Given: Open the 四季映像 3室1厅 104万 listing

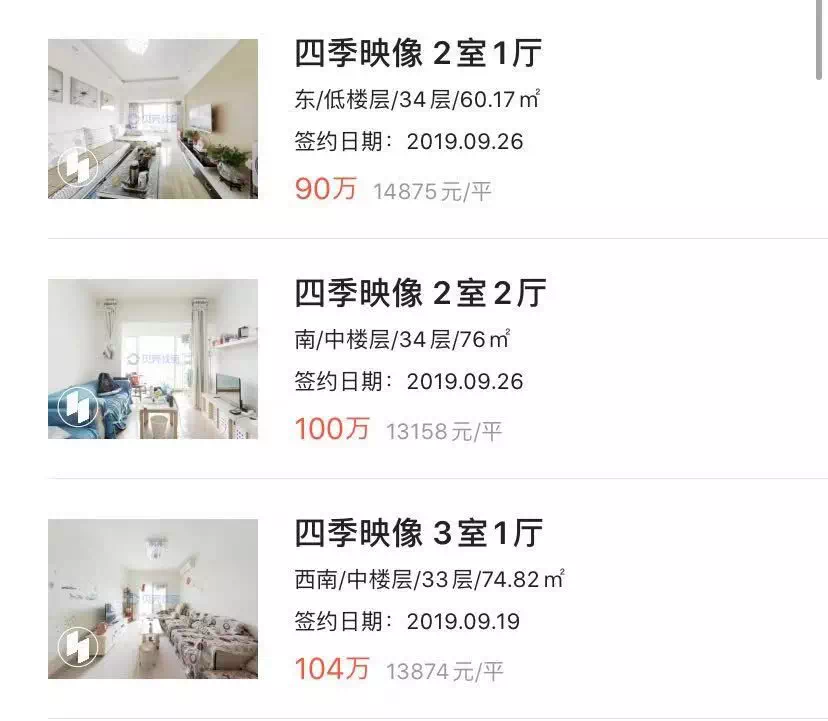Looking at the screenshot, I should 418,534.
